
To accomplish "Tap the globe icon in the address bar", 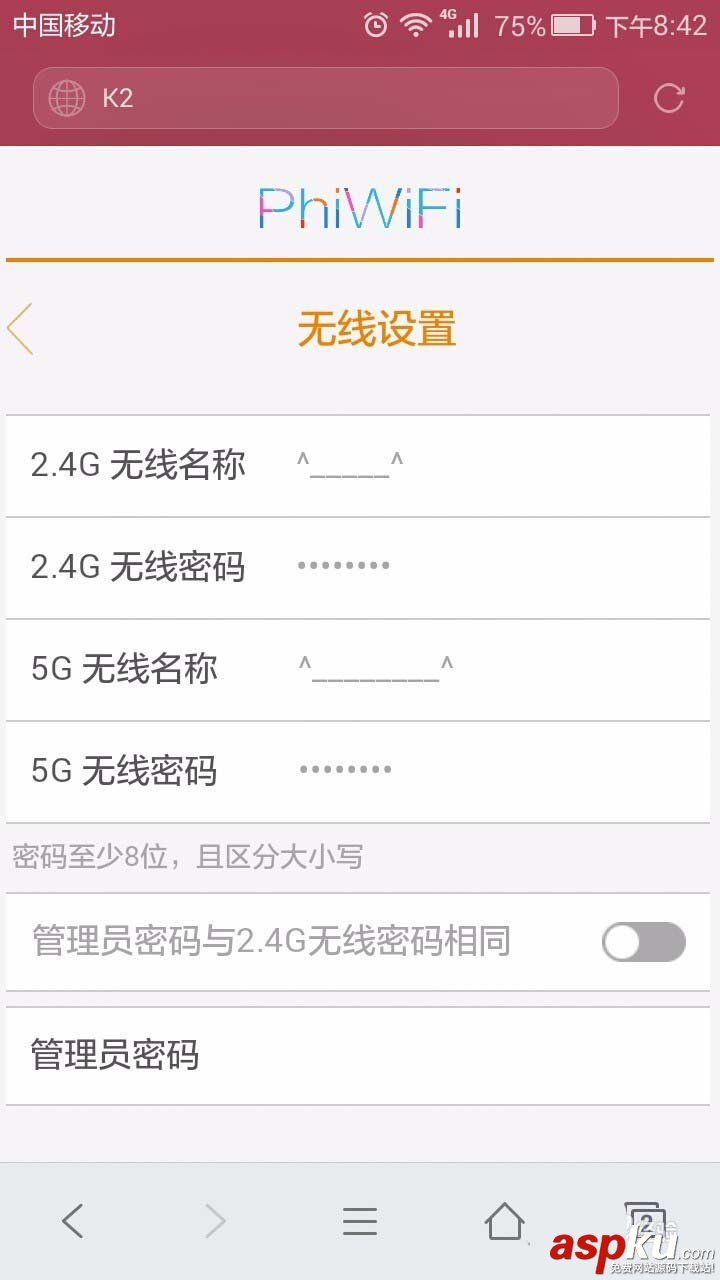I will click(64, 98).
